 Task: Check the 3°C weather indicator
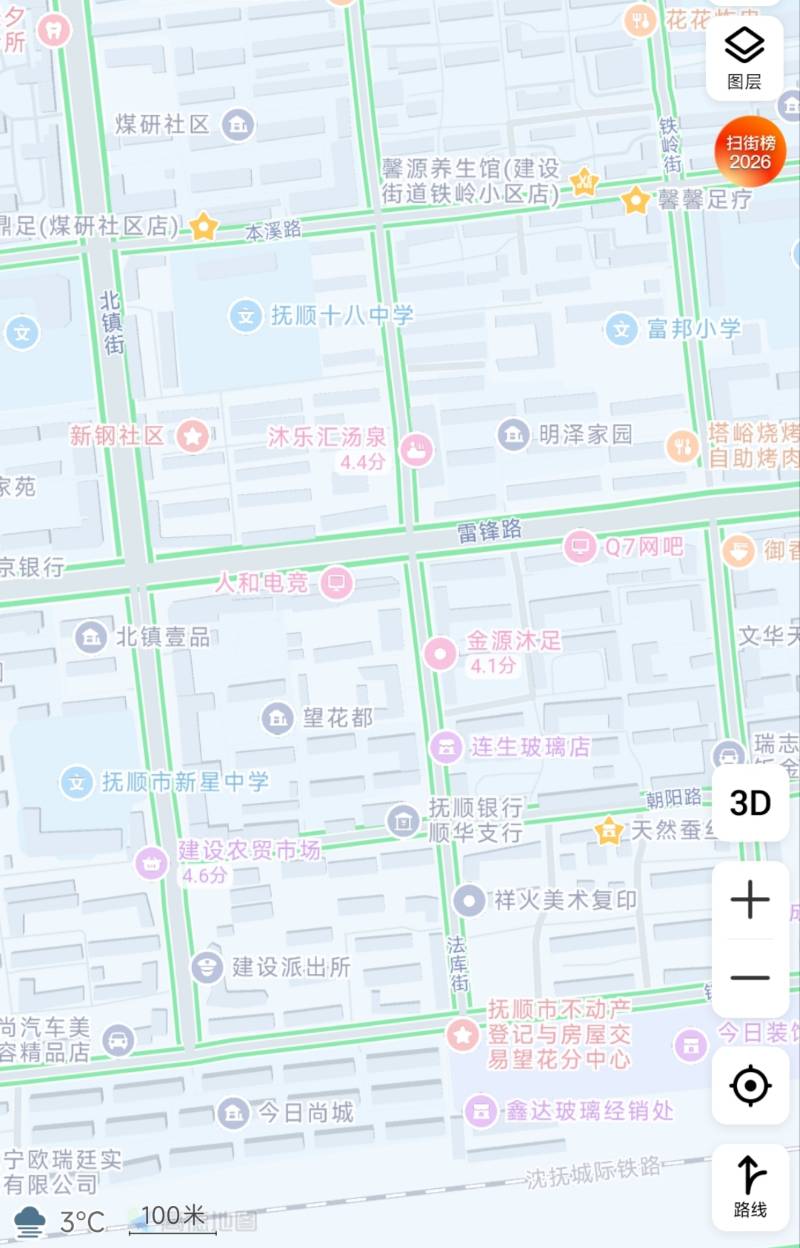(x=60, y=1220)
